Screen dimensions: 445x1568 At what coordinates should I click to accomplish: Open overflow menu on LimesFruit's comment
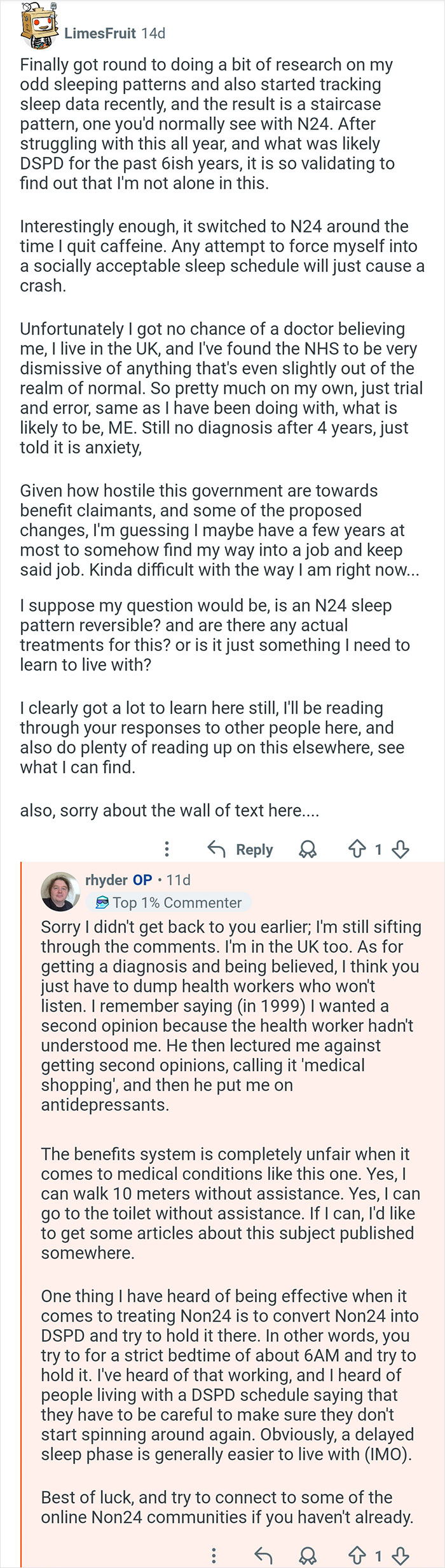(x=167, y=849)
